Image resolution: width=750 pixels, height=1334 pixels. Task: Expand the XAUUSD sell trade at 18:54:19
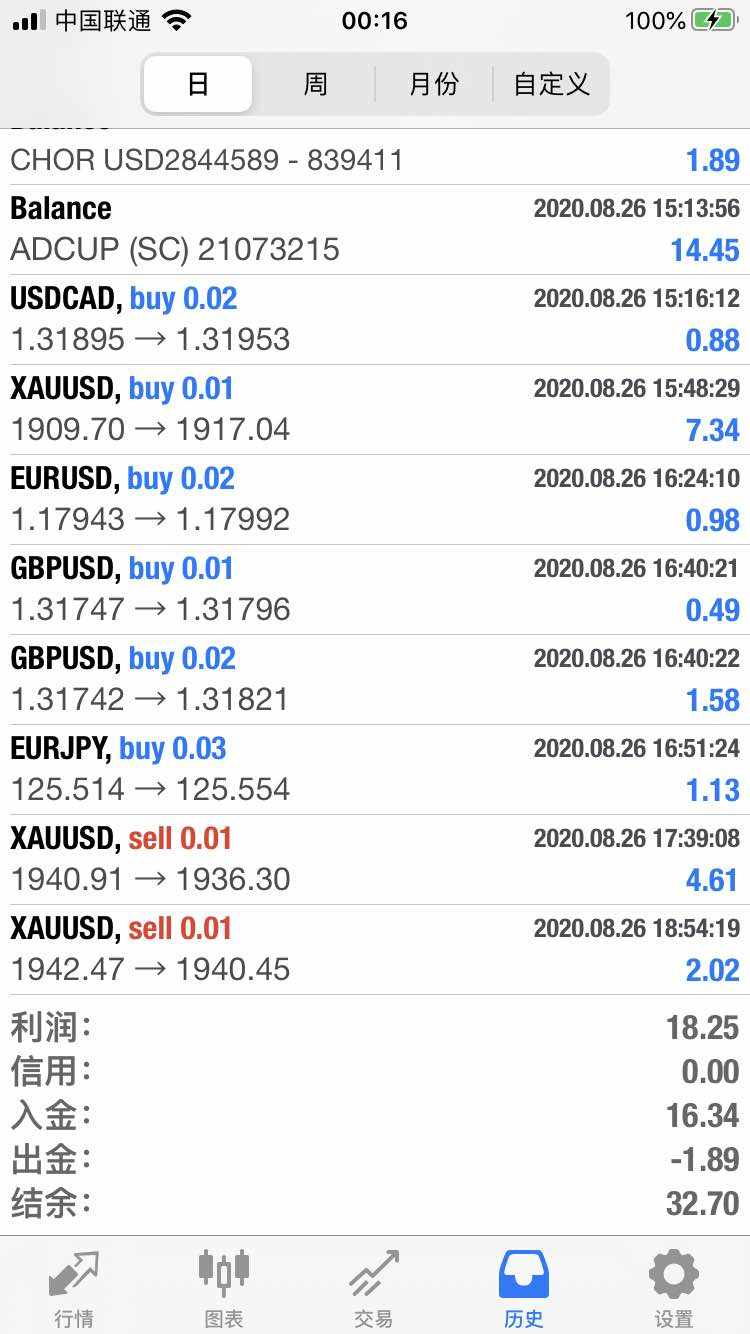[x=375, y=949]
